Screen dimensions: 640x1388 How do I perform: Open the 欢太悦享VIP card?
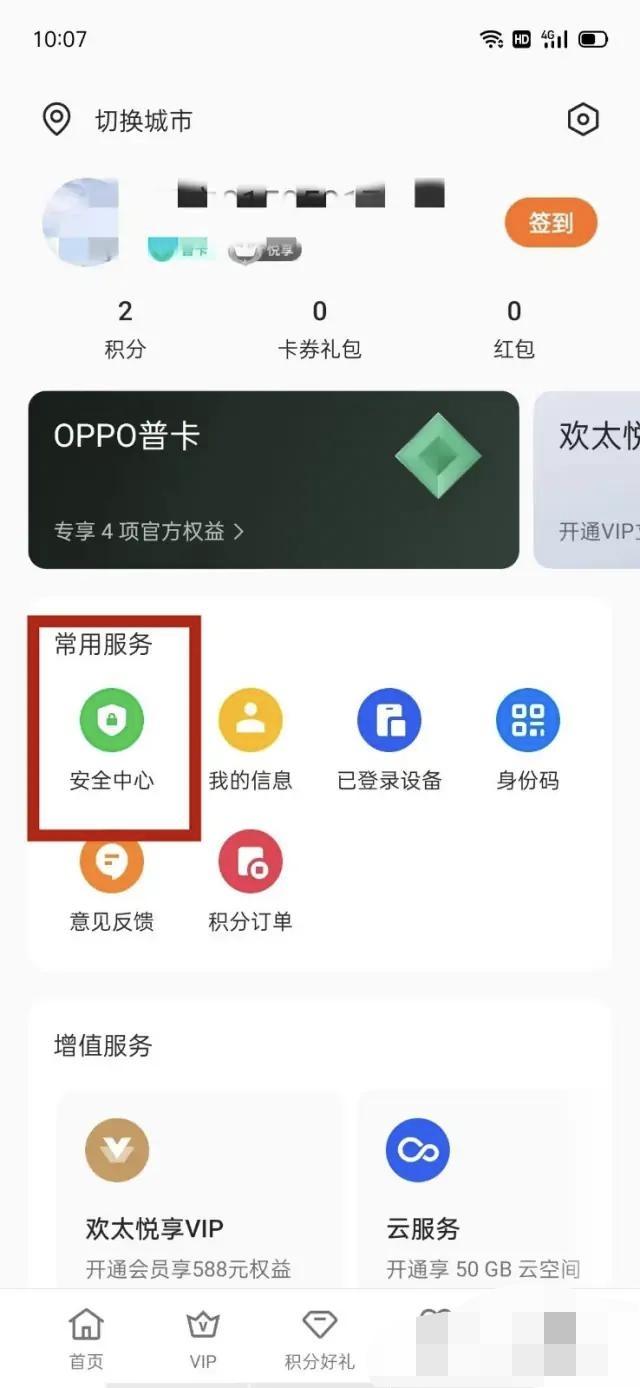pyautogui.click(x=200, y=1190)
